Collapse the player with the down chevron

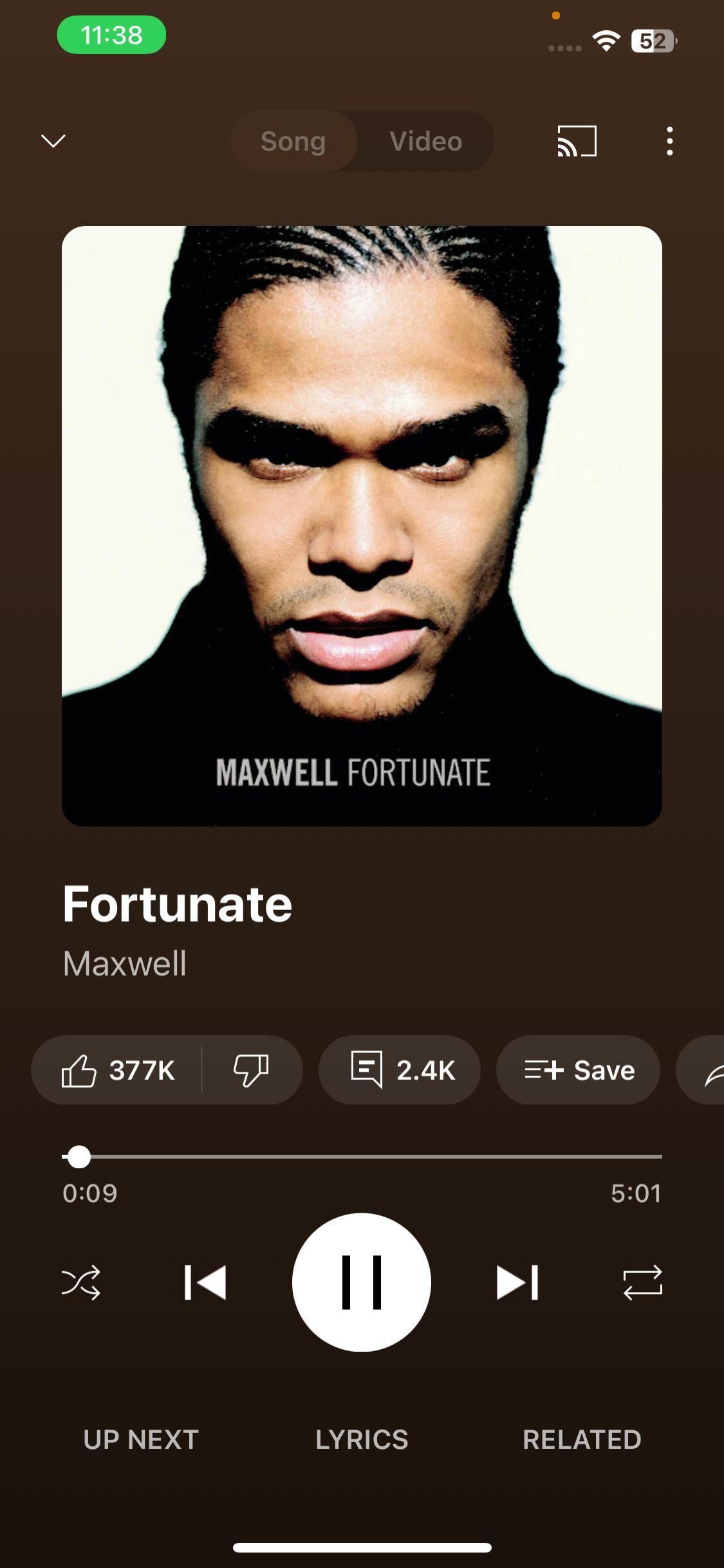[53, 141]
